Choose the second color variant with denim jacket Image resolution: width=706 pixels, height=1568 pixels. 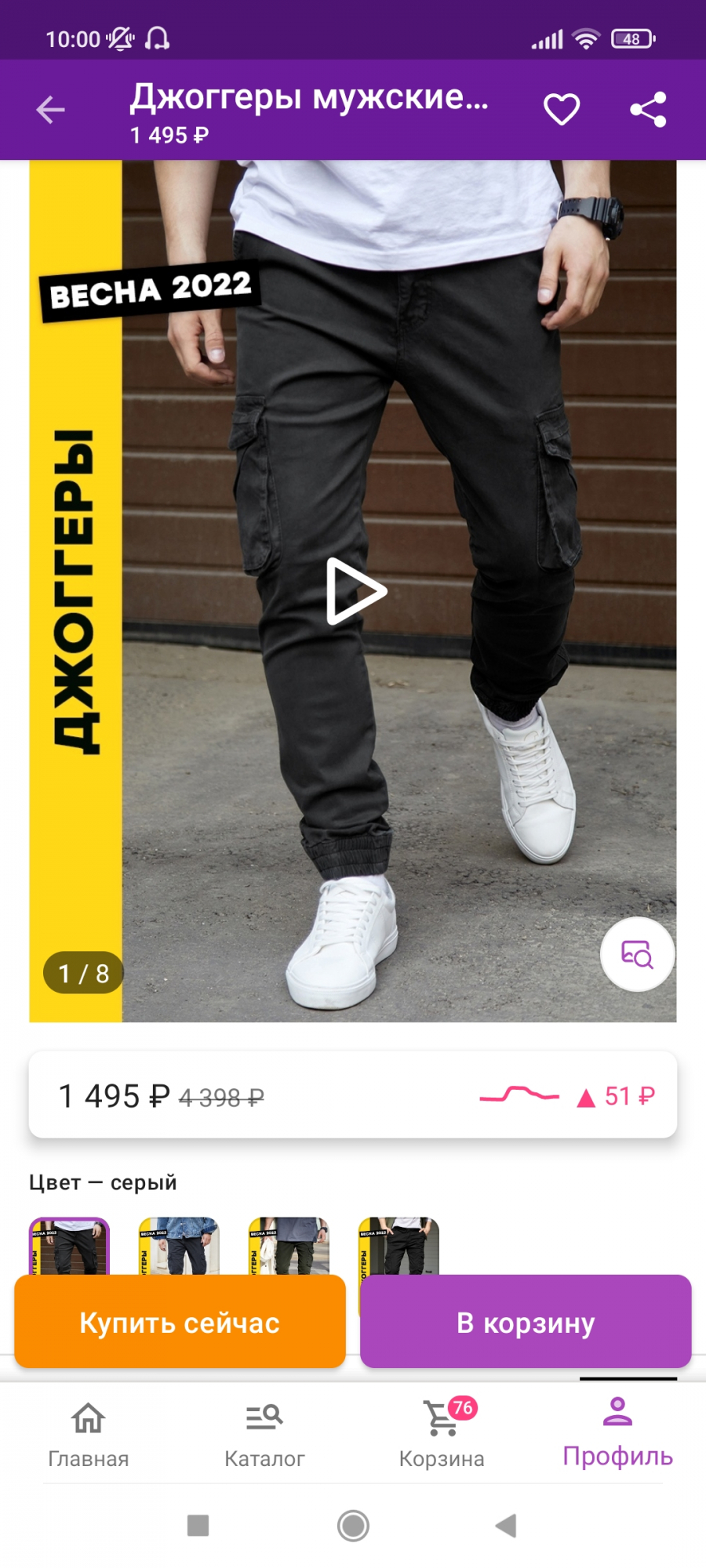click(x=179, y=1246)
